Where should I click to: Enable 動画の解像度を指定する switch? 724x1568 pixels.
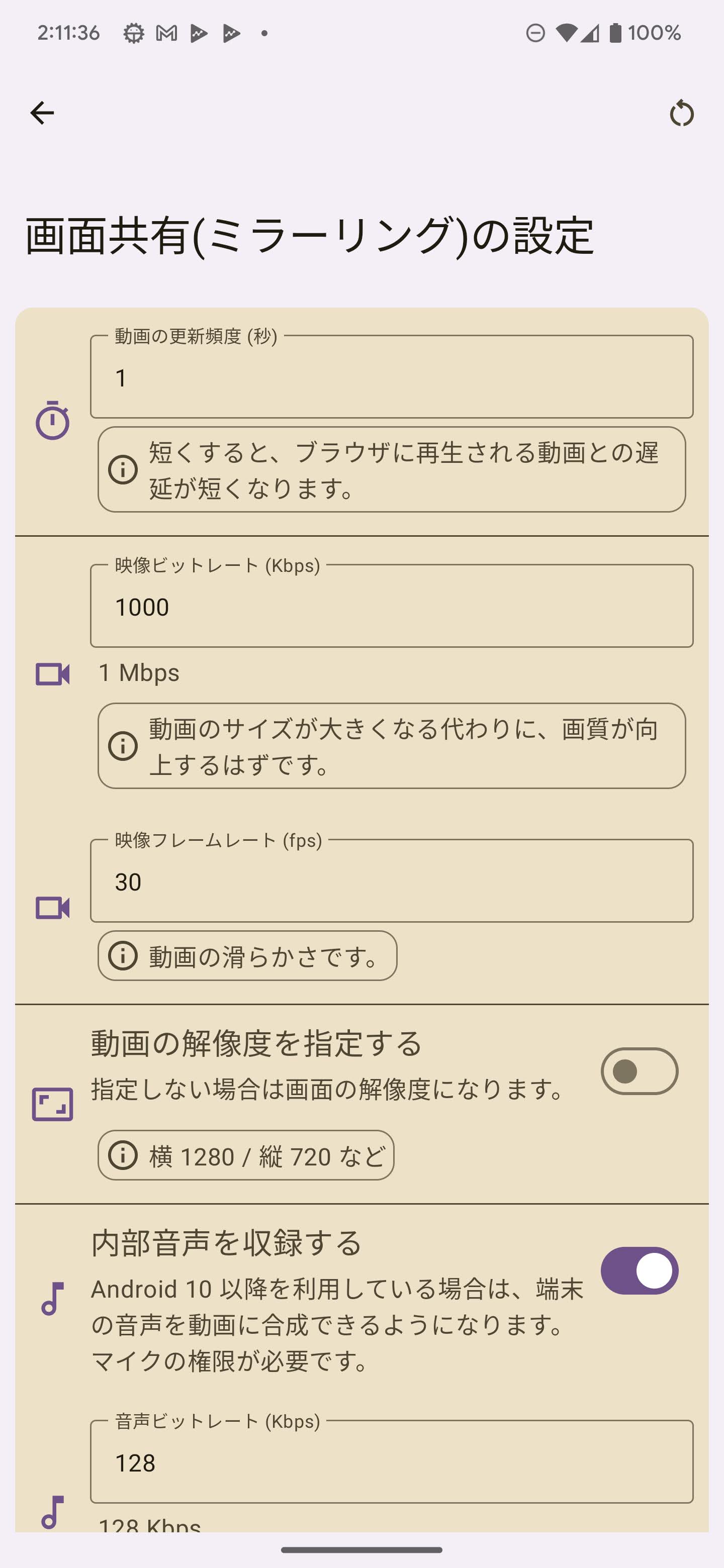tap(639, 1071)
